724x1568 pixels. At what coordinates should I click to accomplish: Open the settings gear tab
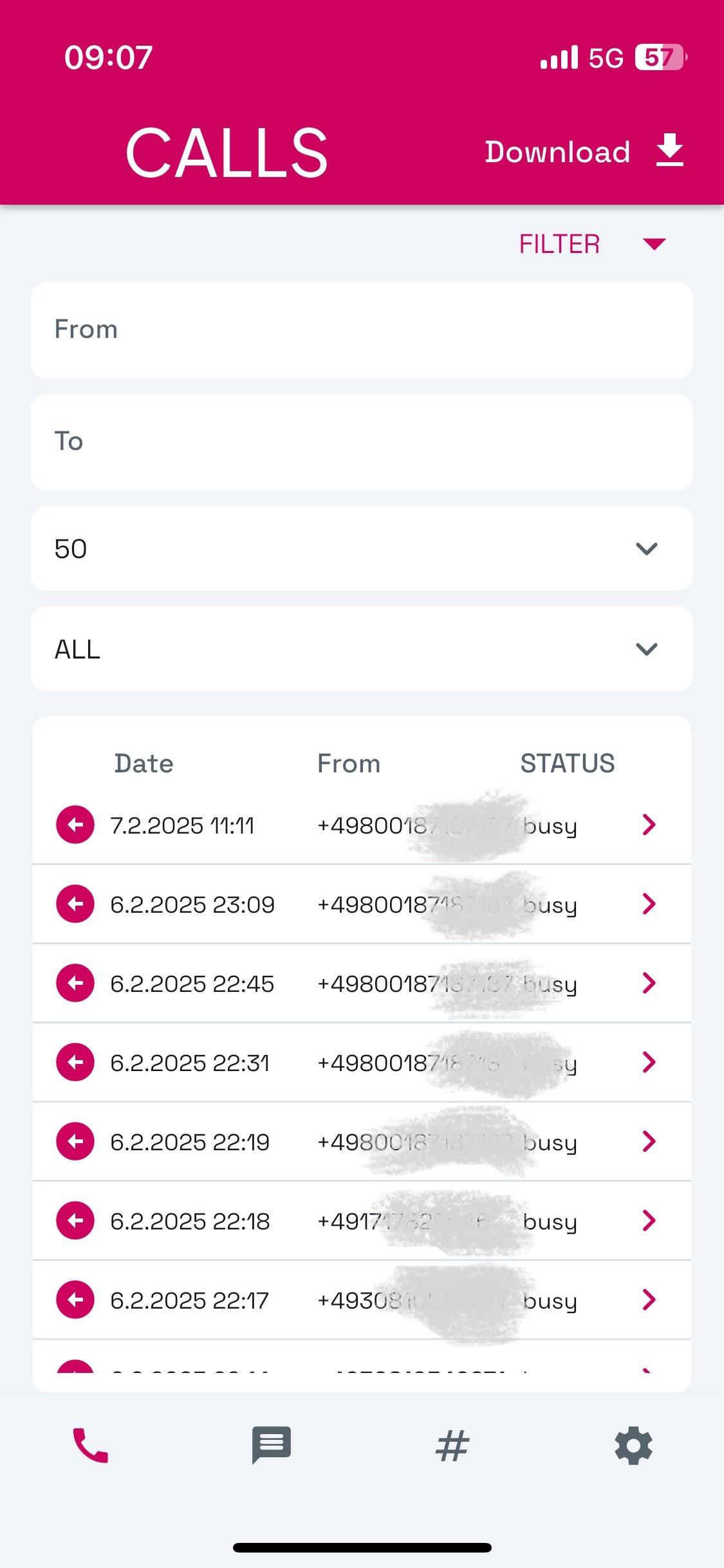coord(633,1445)
